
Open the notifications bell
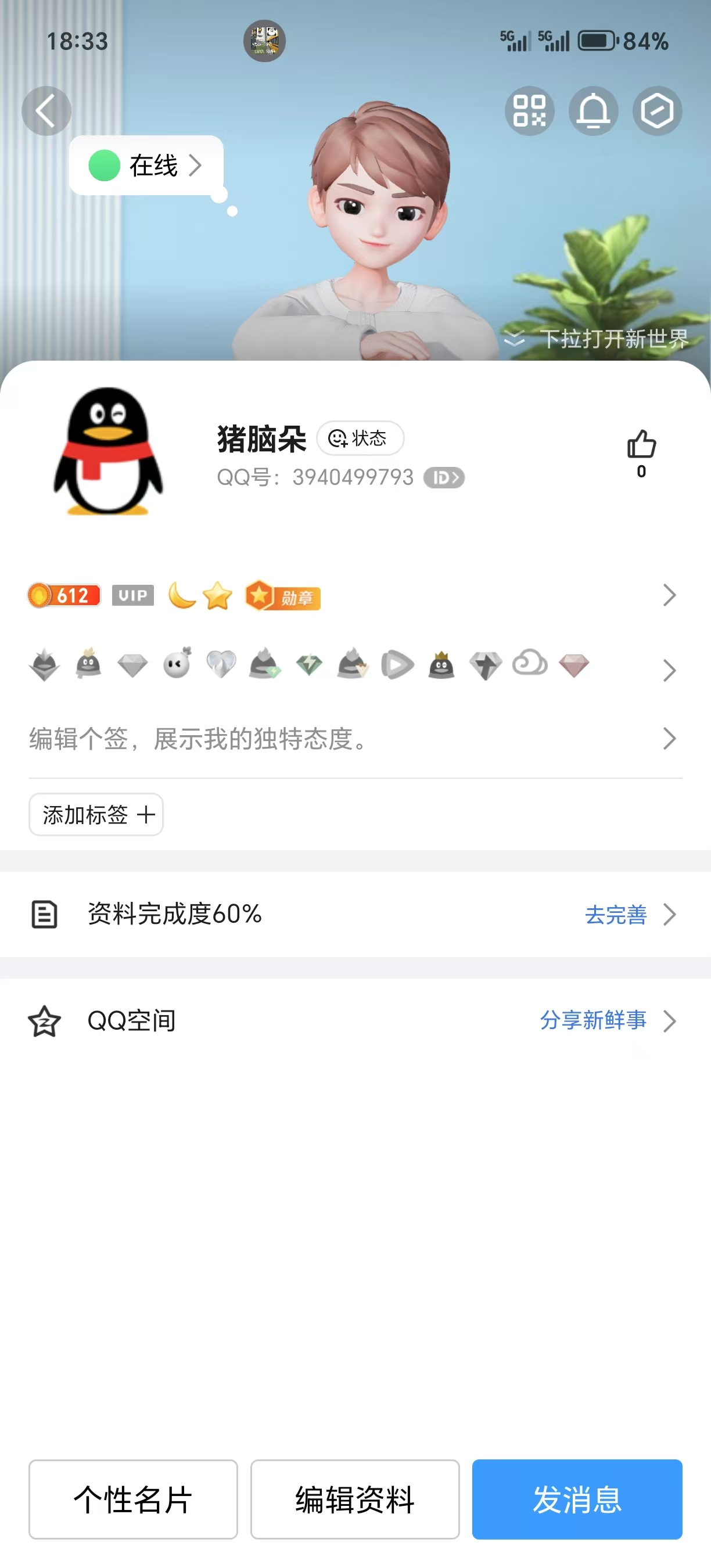(593, 111)
